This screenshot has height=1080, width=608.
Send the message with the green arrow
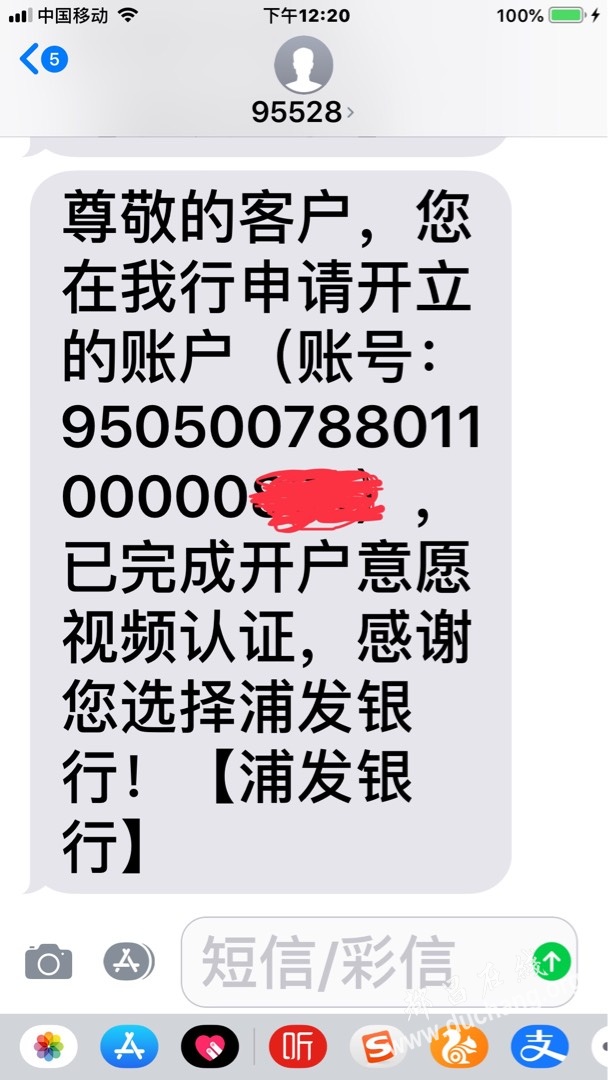552,959
